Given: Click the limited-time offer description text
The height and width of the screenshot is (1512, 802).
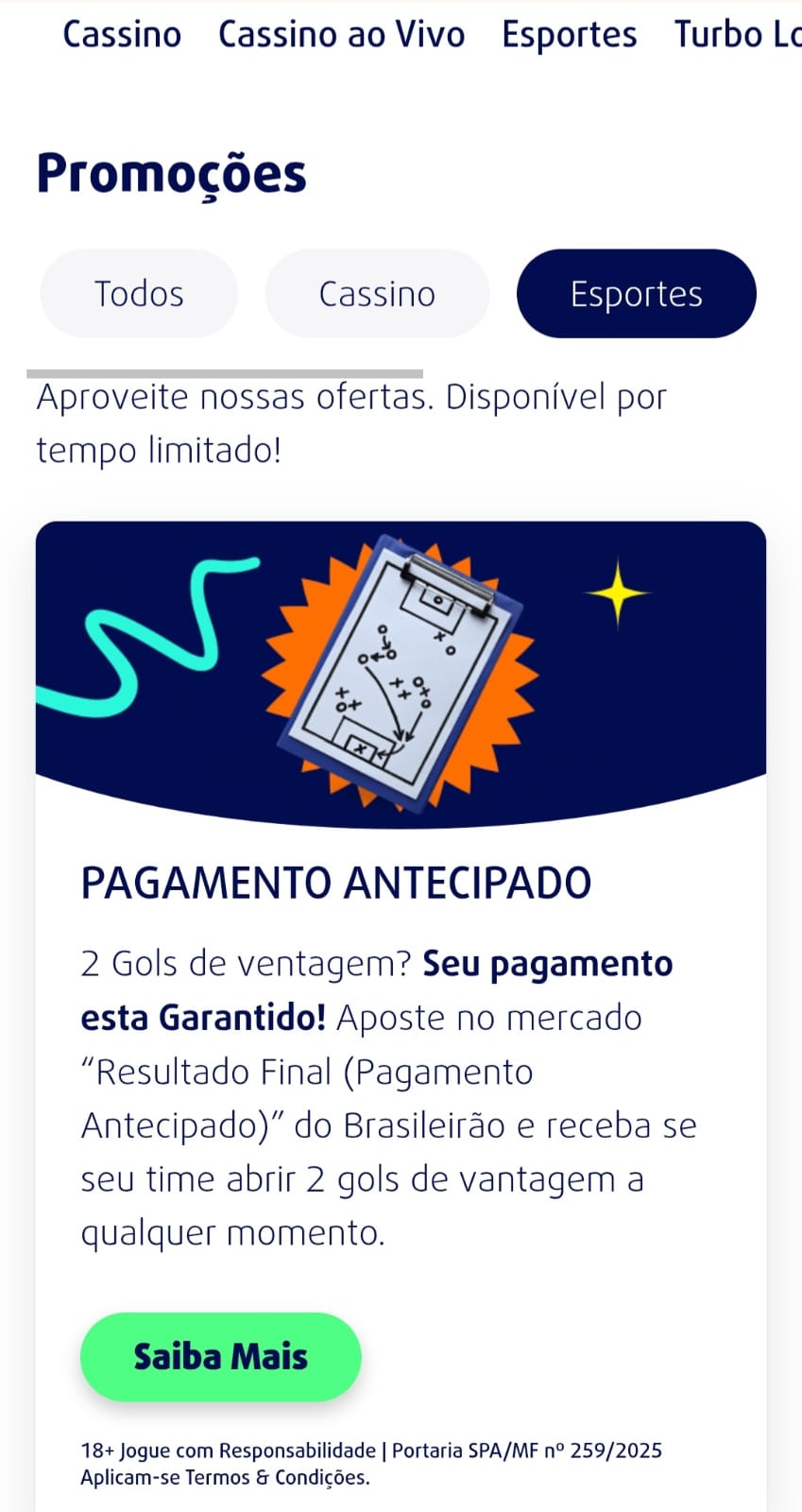Looking at the screenshot, I should point(350,422).
